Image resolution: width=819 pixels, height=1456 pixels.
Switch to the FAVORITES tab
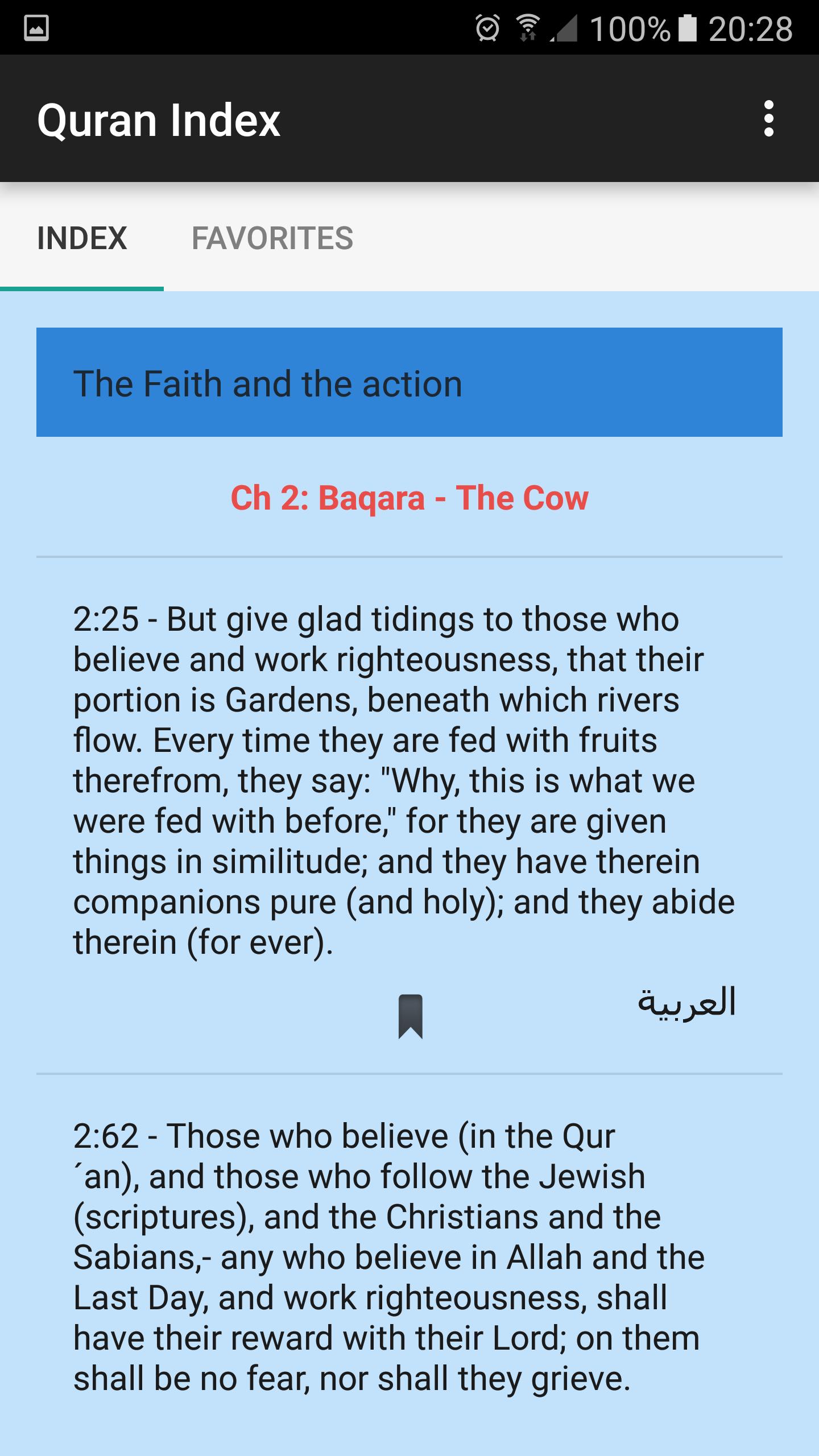point(274,239)
